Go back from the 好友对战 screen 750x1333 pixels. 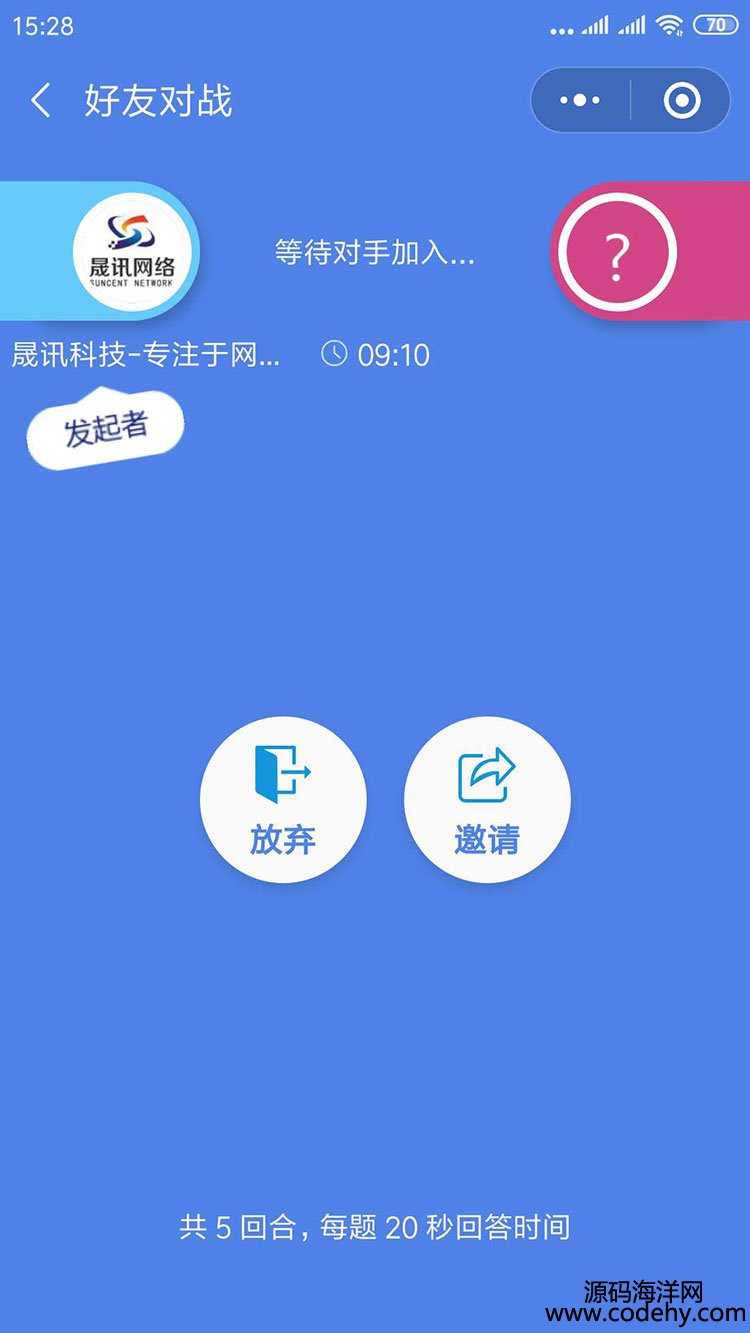click(x=40, y=101)
